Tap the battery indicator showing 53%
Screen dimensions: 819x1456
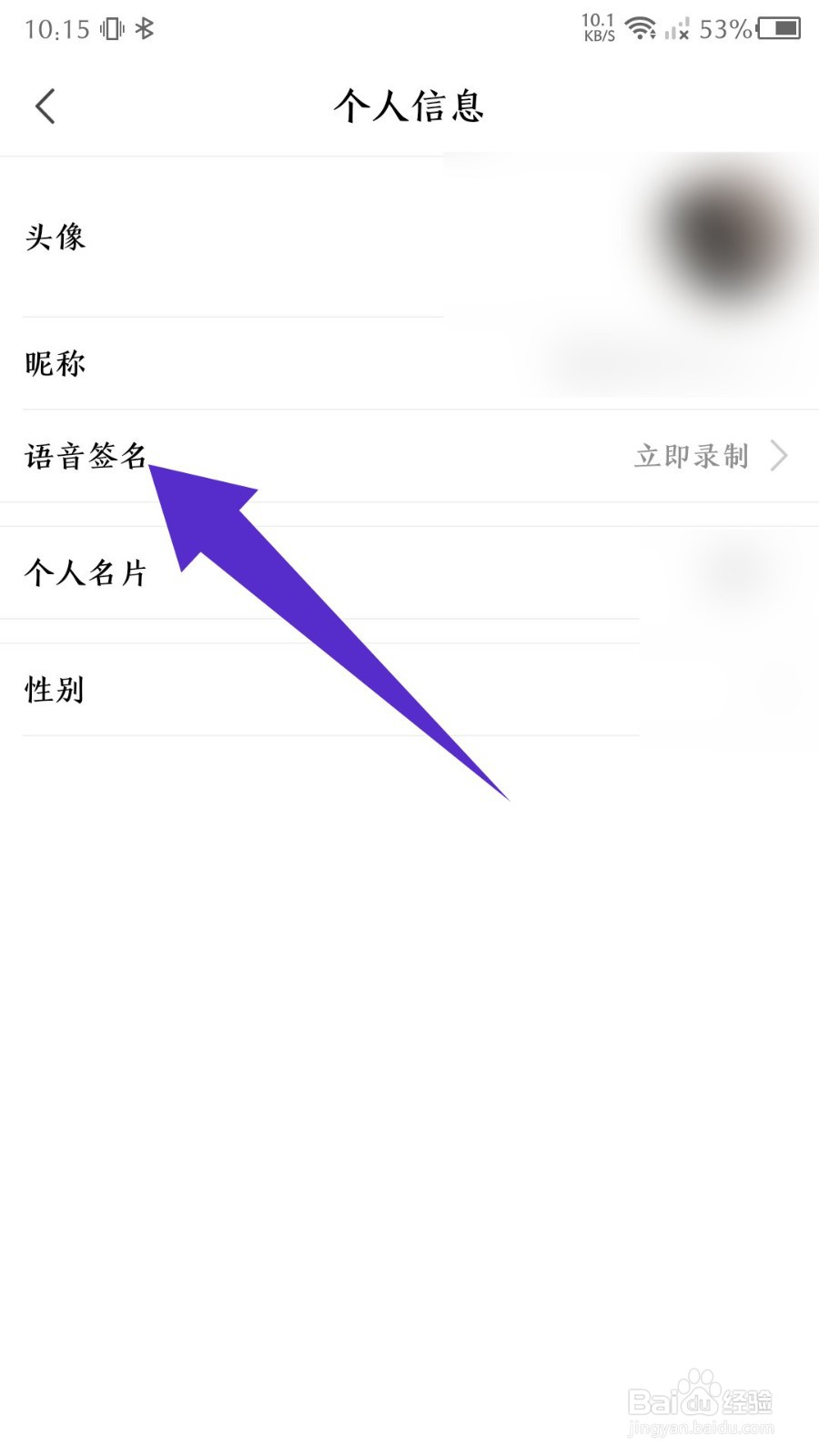(x=778, y=30)
